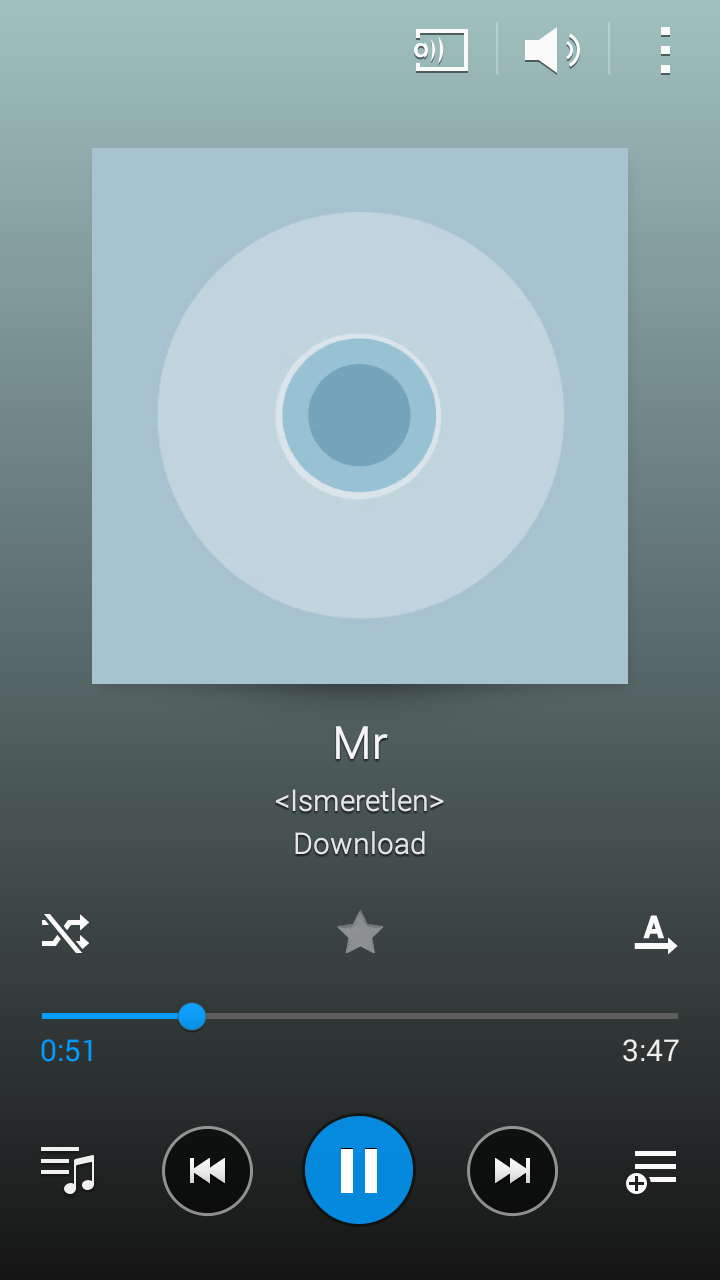Open the current playlist queue
This screenshot has height=1280, width=720.
[x=67, y=1170]
